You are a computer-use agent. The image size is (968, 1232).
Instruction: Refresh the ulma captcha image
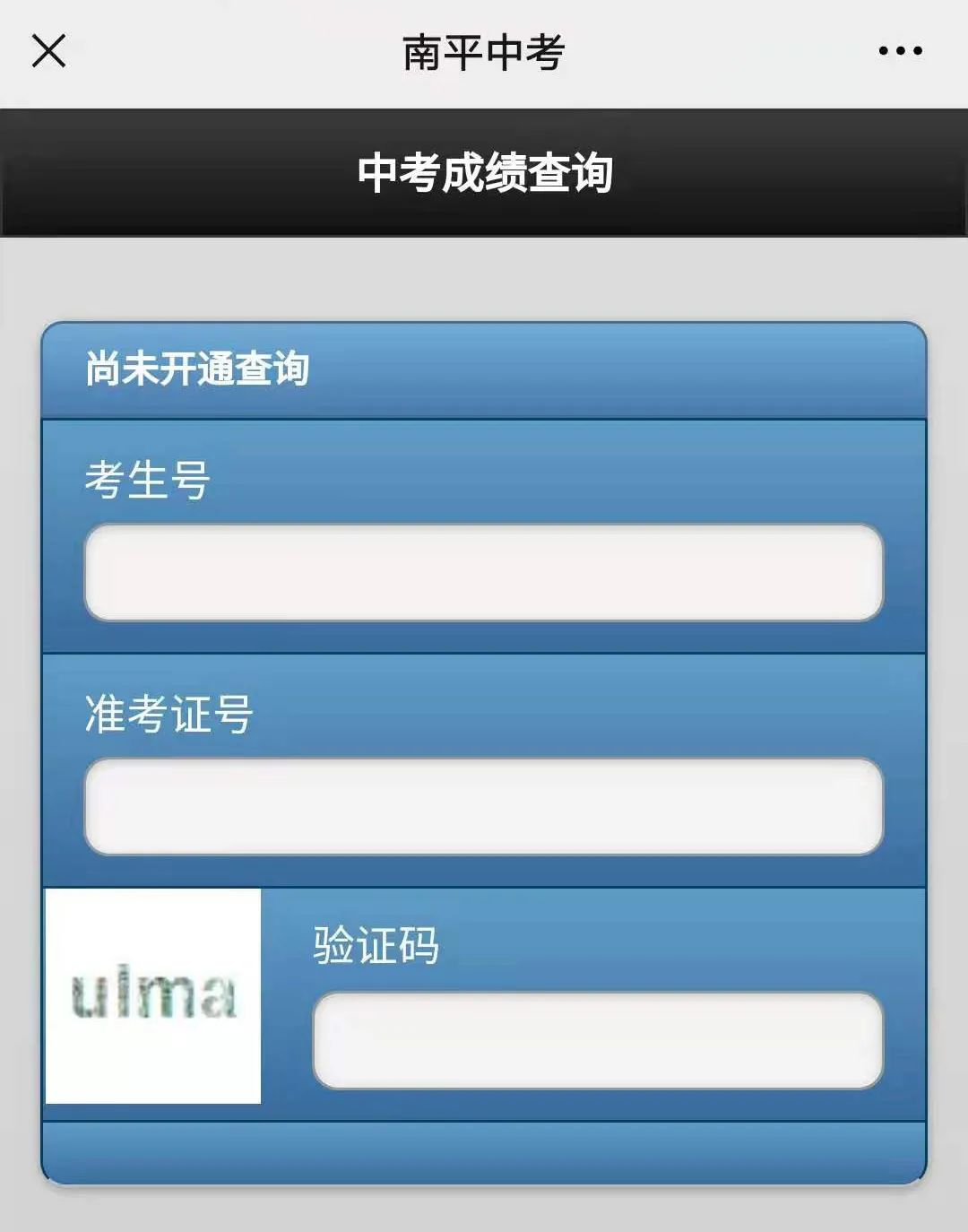pyautogui.click(x=153, y=995)
